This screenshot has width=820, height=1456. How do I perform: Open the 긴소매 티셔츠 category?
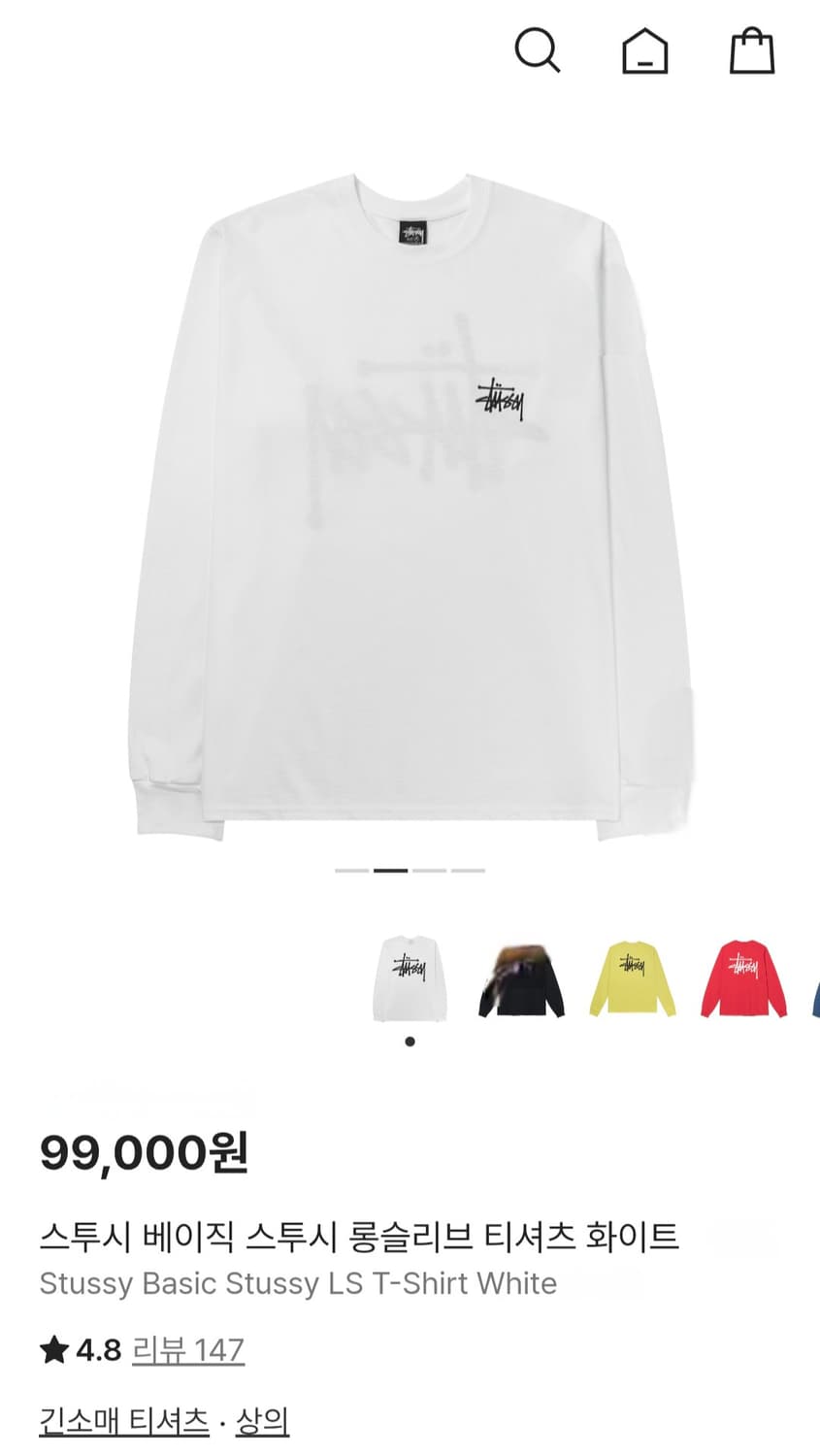pos(121,1423)
